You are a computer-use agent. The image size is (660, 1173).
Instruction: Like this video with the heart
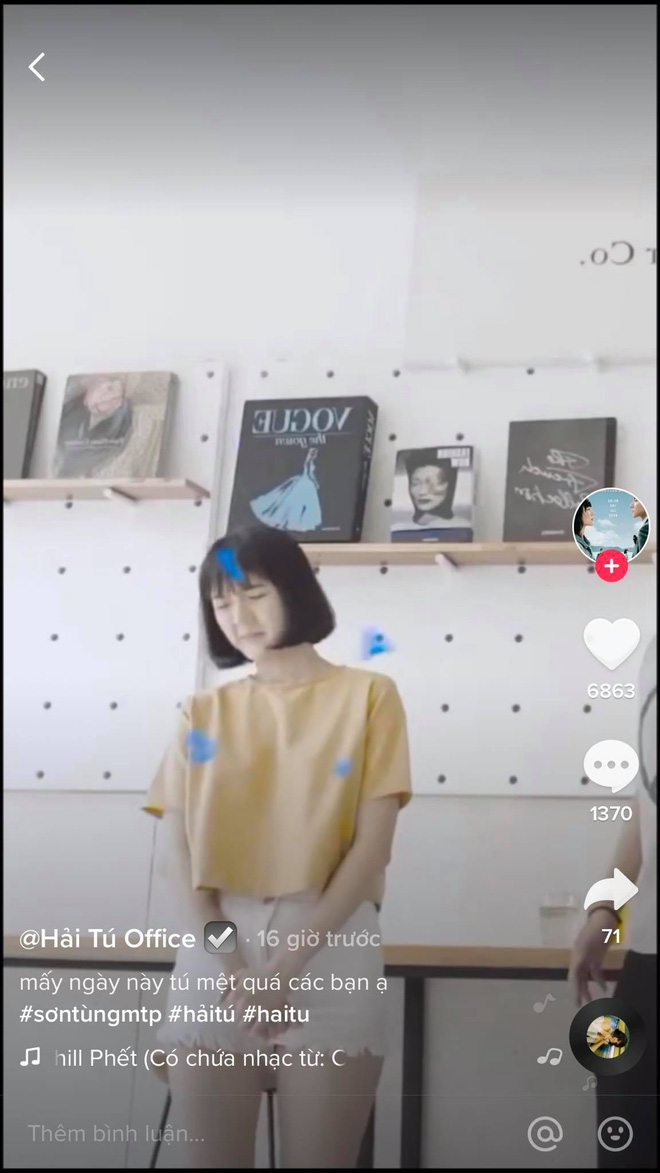click(611, 644)
